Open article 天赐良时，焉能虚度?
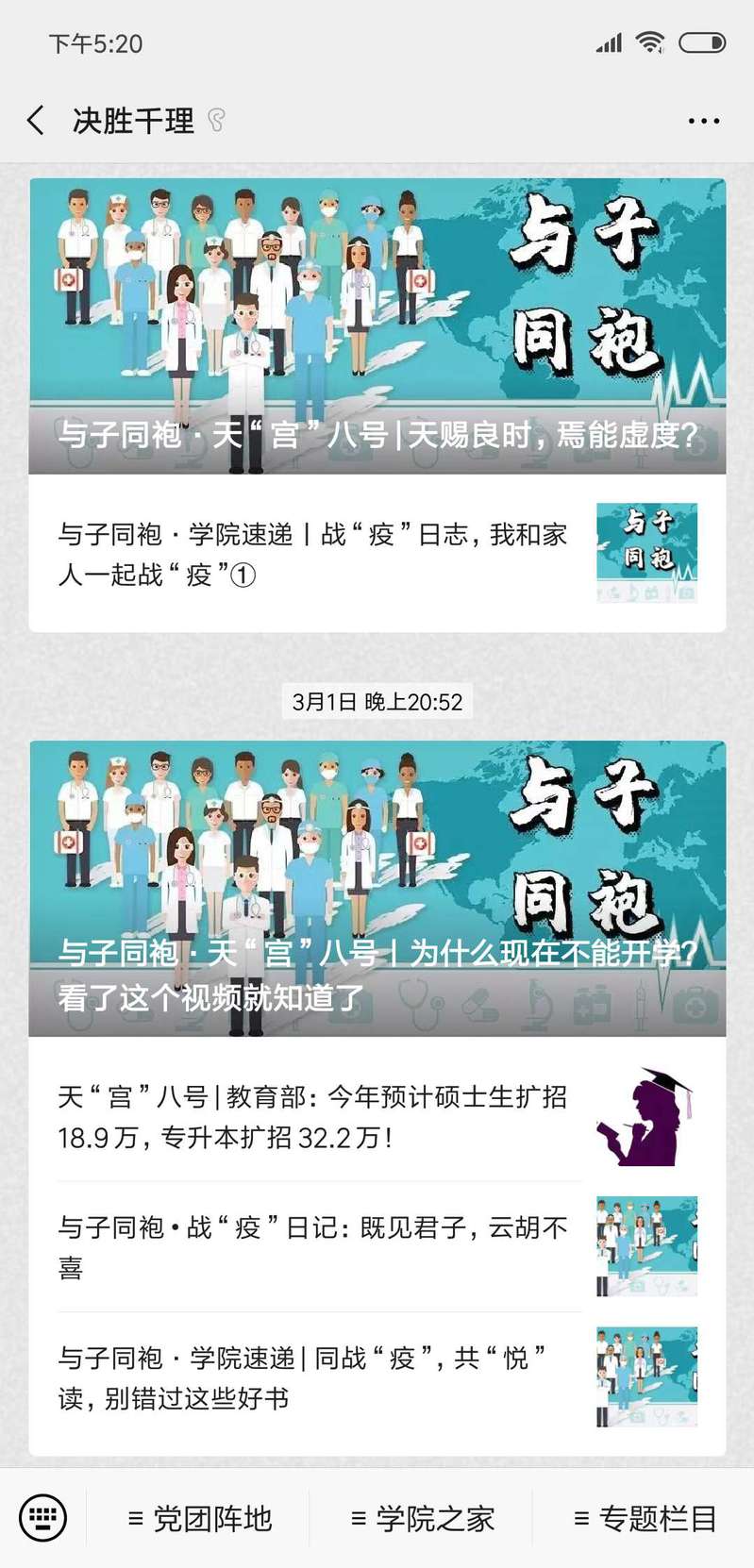 point(377,326)
